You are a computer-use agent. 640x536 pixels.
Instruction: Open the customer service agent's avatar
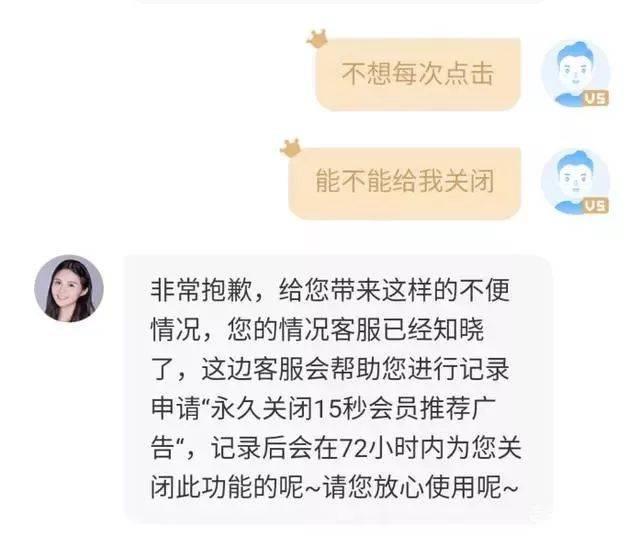pos(69,288)
